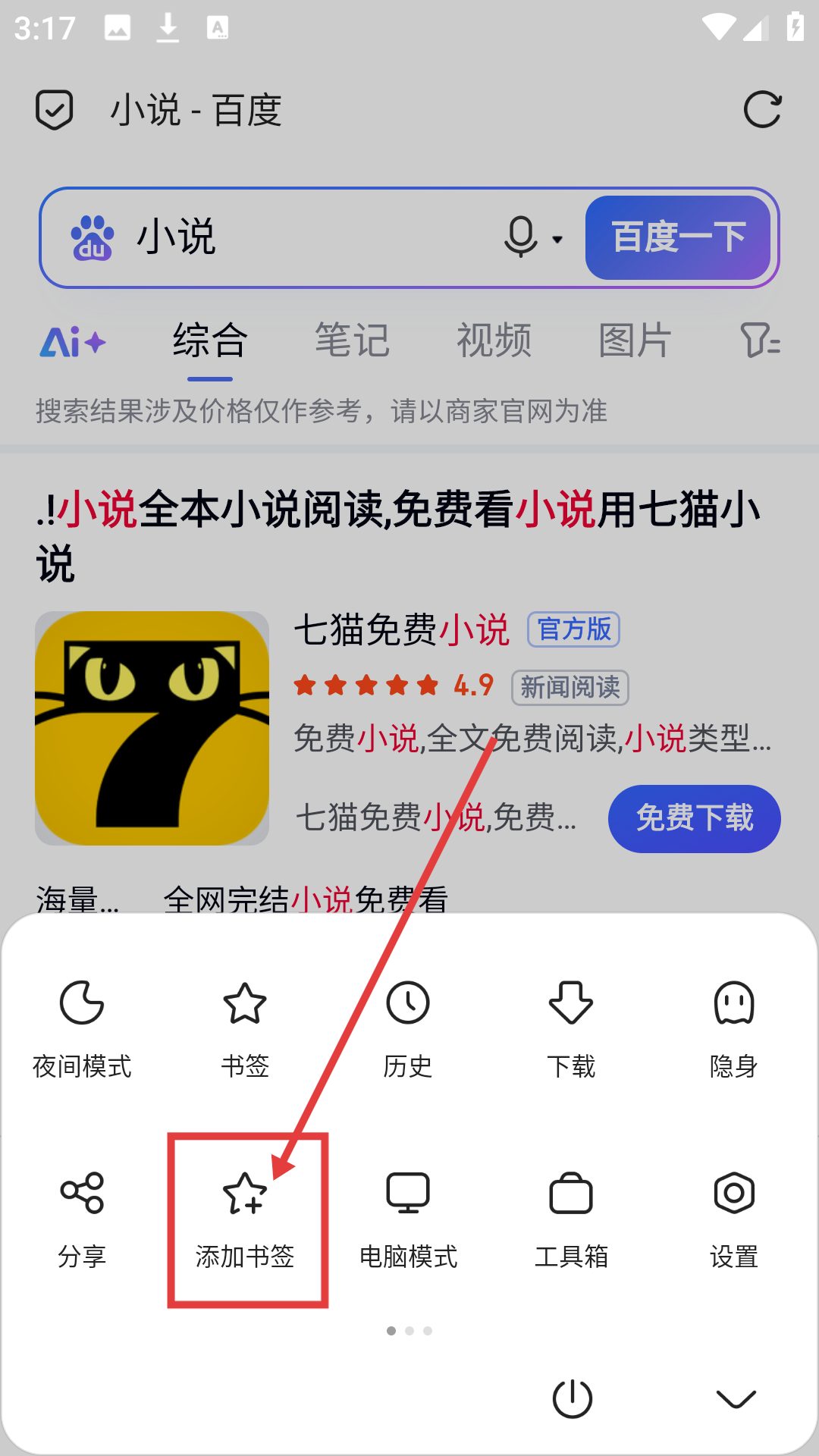Tap 免费下载 to download 七猫免费小说

tap(694, 818)
